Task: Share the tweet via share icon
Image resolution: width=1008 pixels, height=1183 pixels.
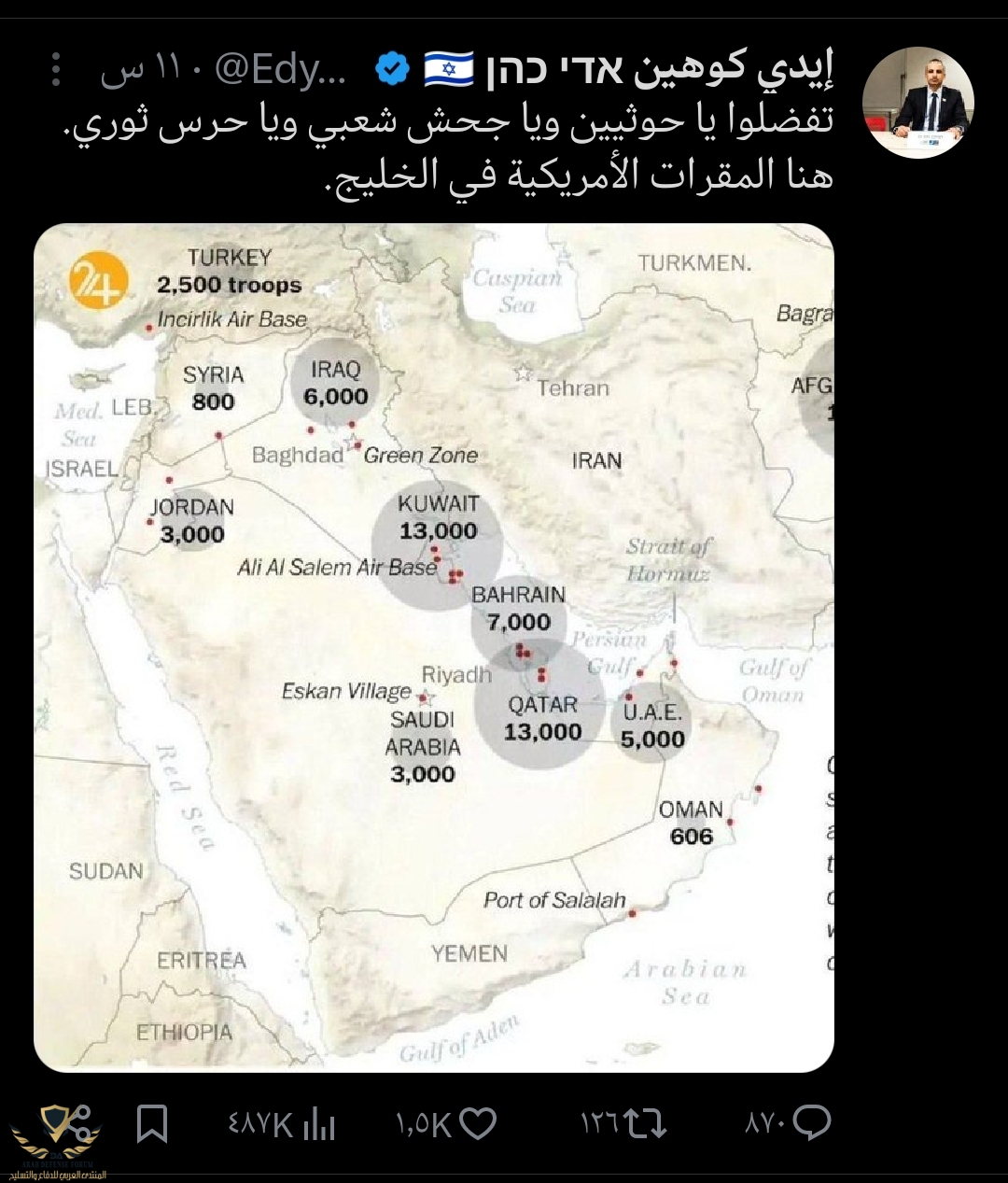Action: tap(77, 1121)
